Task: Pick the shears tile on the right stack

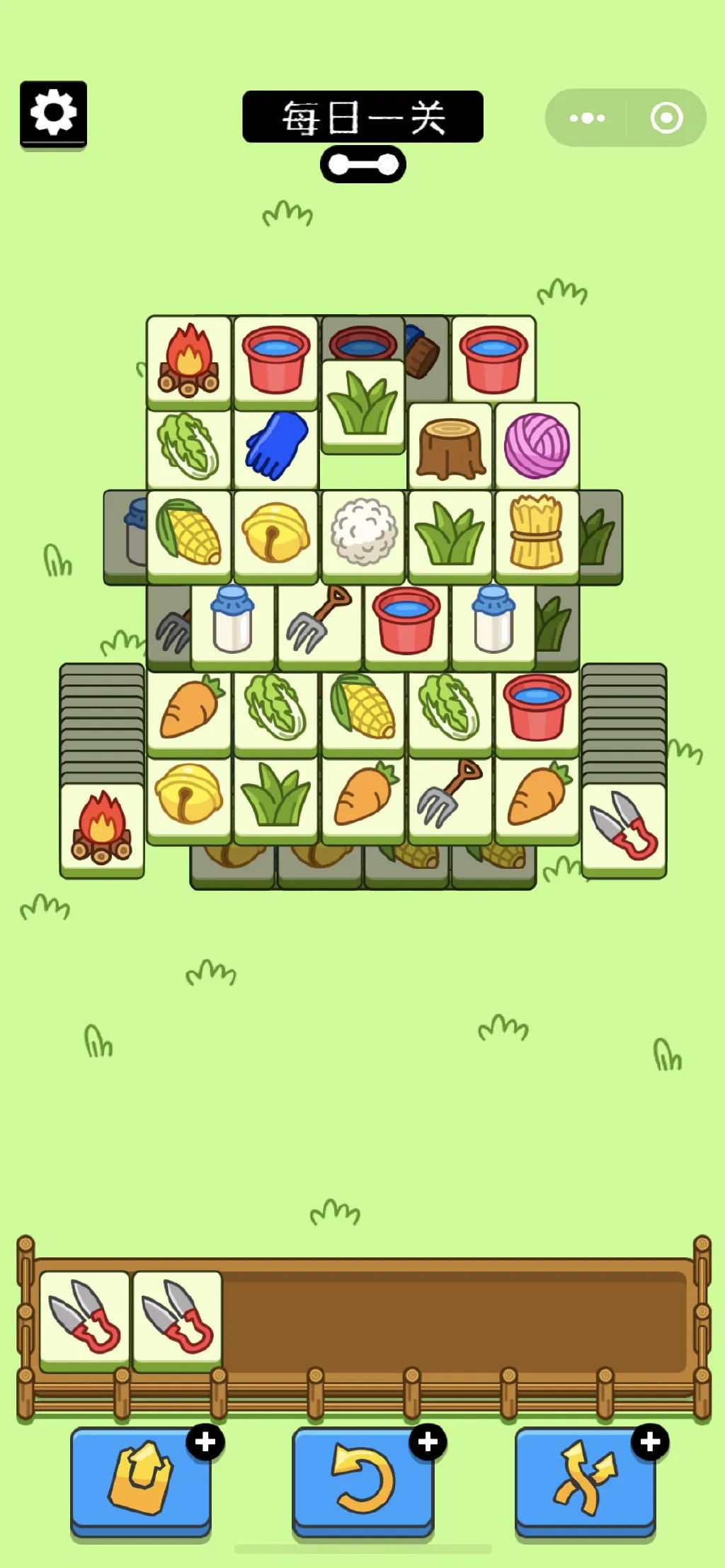Action: coord(624,828)
